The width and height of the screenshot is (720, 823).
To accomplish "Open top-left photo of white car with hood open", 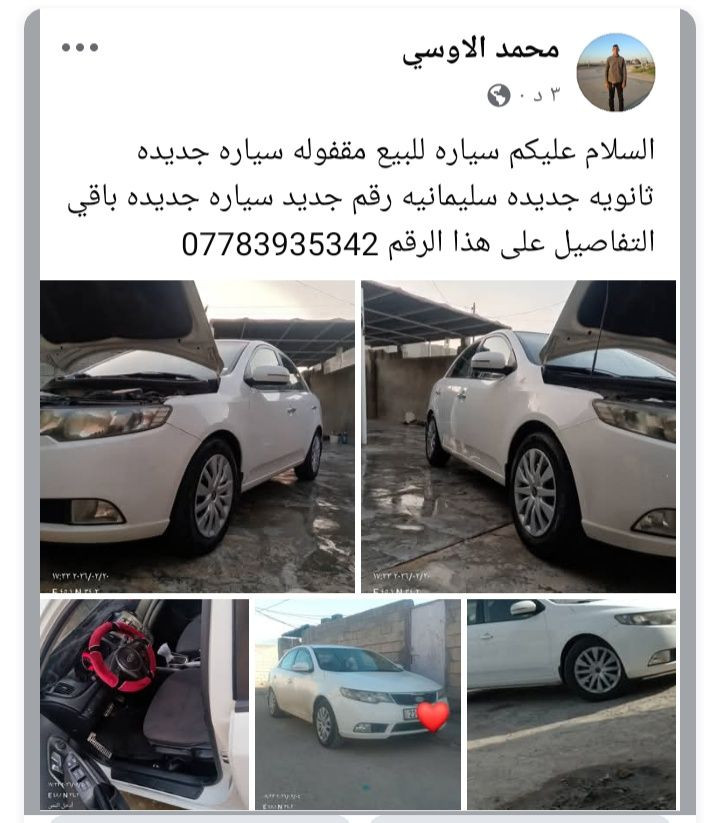I will [197, 436].
